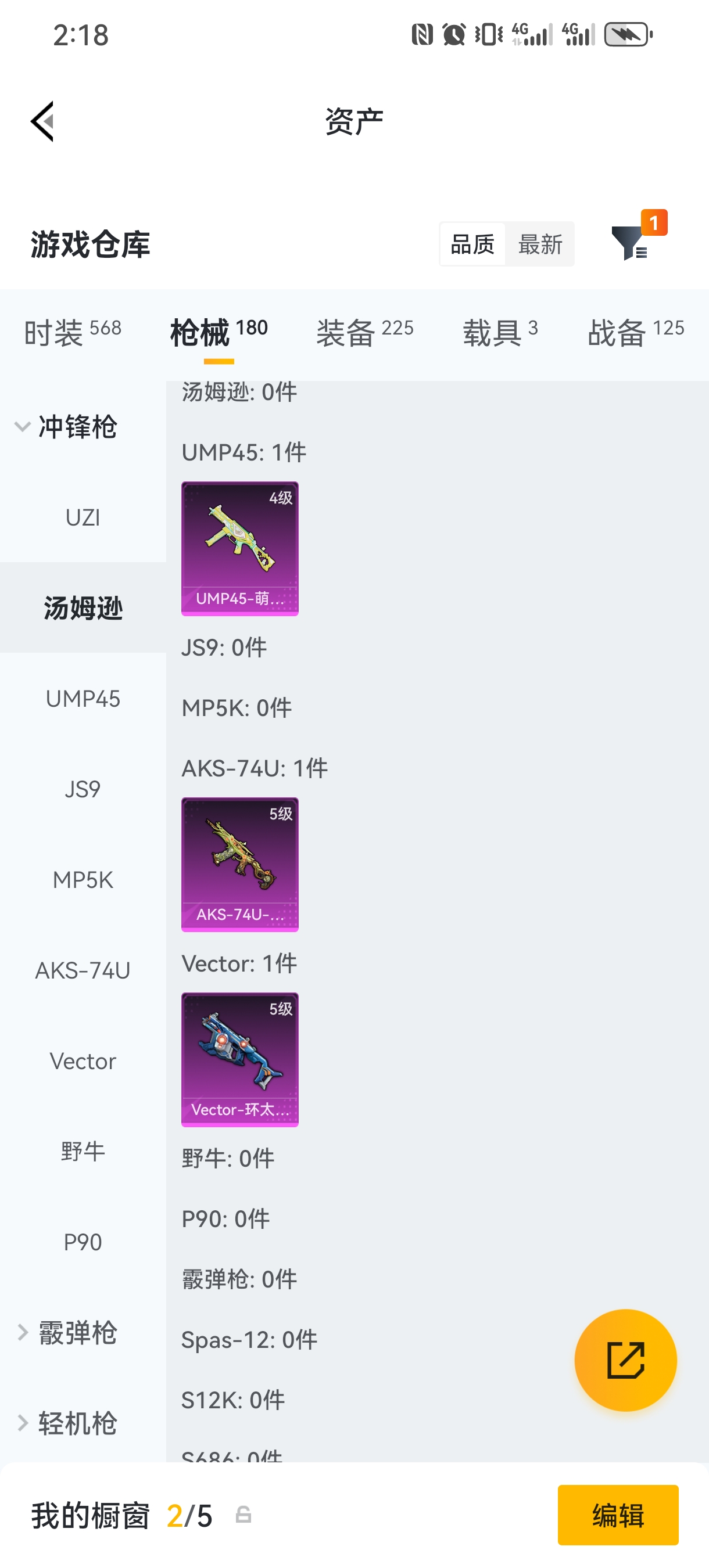Viewport: 709px width, 1568px height.
Task: Select MP5K in the sidebar
Action: click(x=83, y=880)
